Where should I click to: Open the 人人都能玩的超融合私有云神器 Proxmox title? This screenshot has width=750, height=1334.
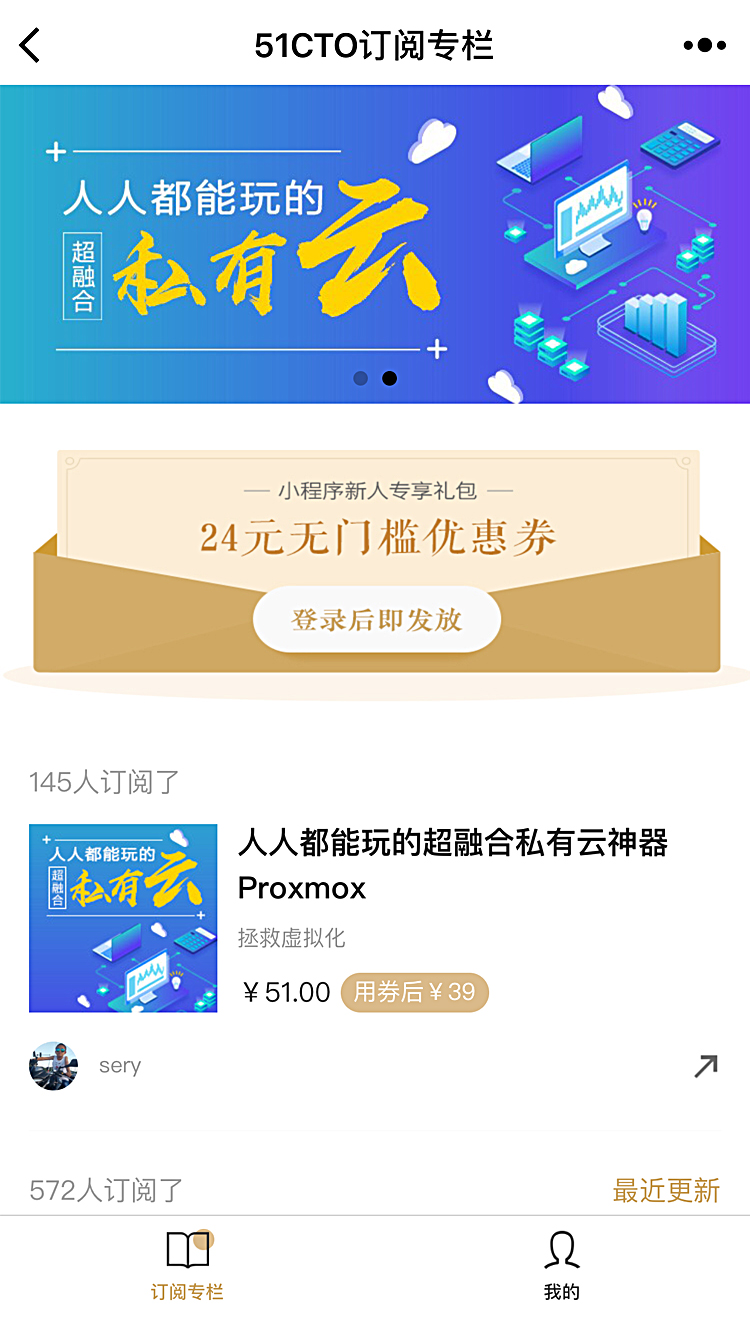452,865
